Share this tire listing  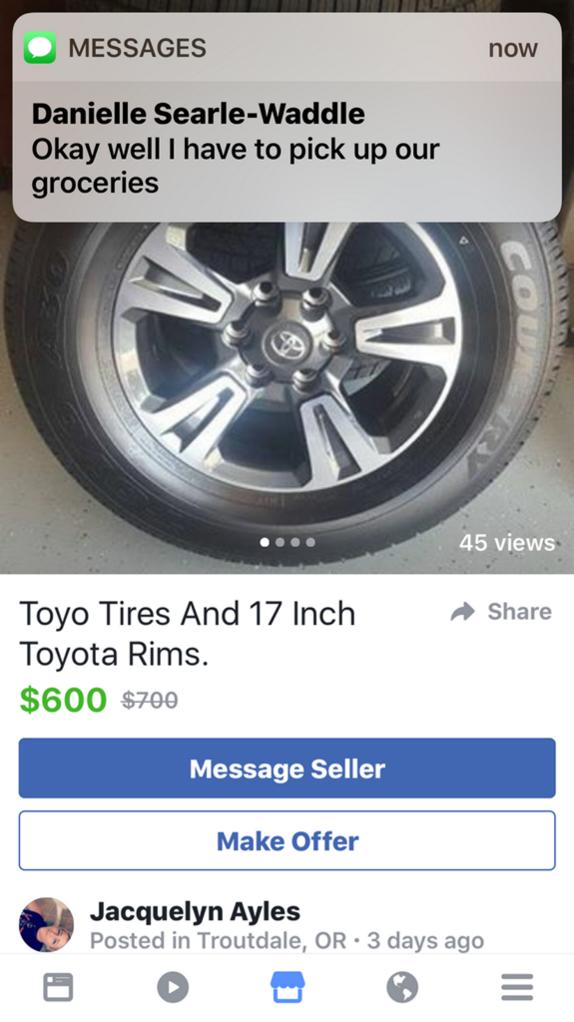pyautogui.click(x=501, y=611)
